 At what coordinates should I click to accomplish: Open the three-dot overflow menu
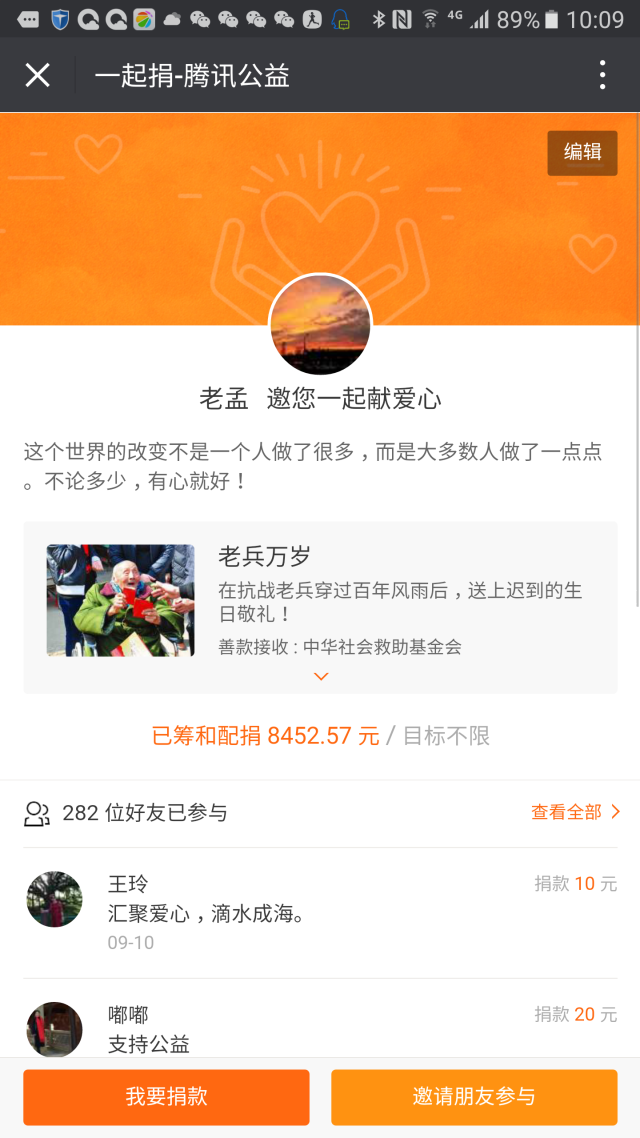click(x=602, y=75)
